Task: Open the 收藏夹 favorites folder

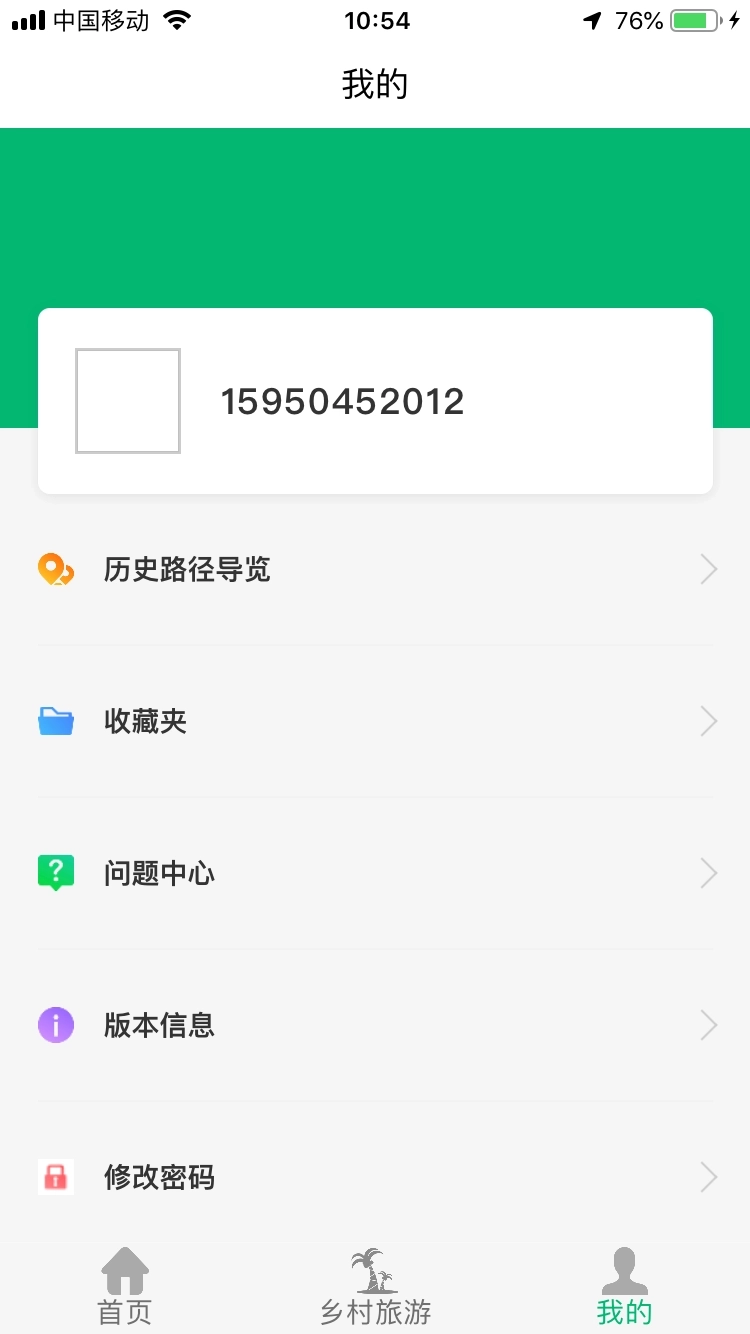Action: pos(146,722)
